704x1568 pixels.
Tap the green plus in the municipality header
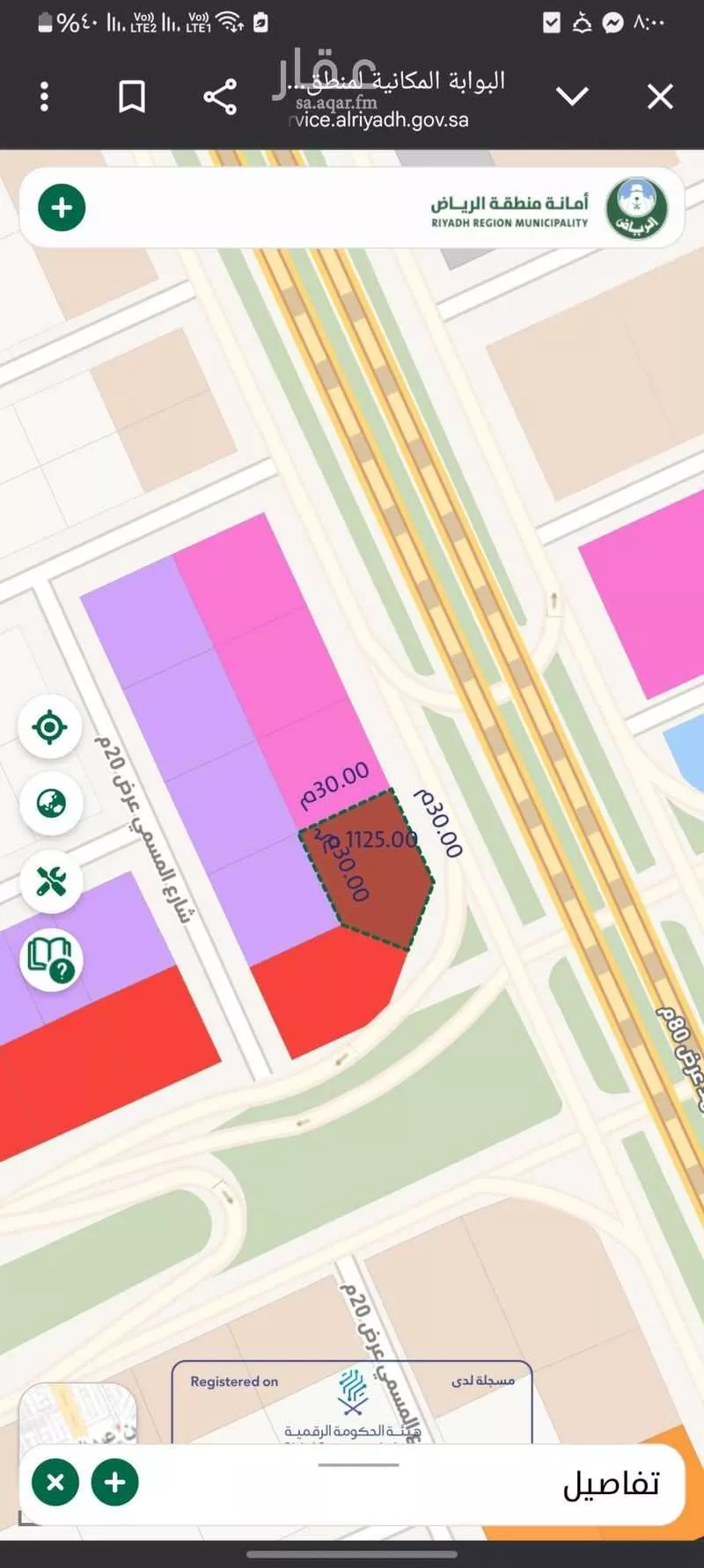(x=62, y=208)
